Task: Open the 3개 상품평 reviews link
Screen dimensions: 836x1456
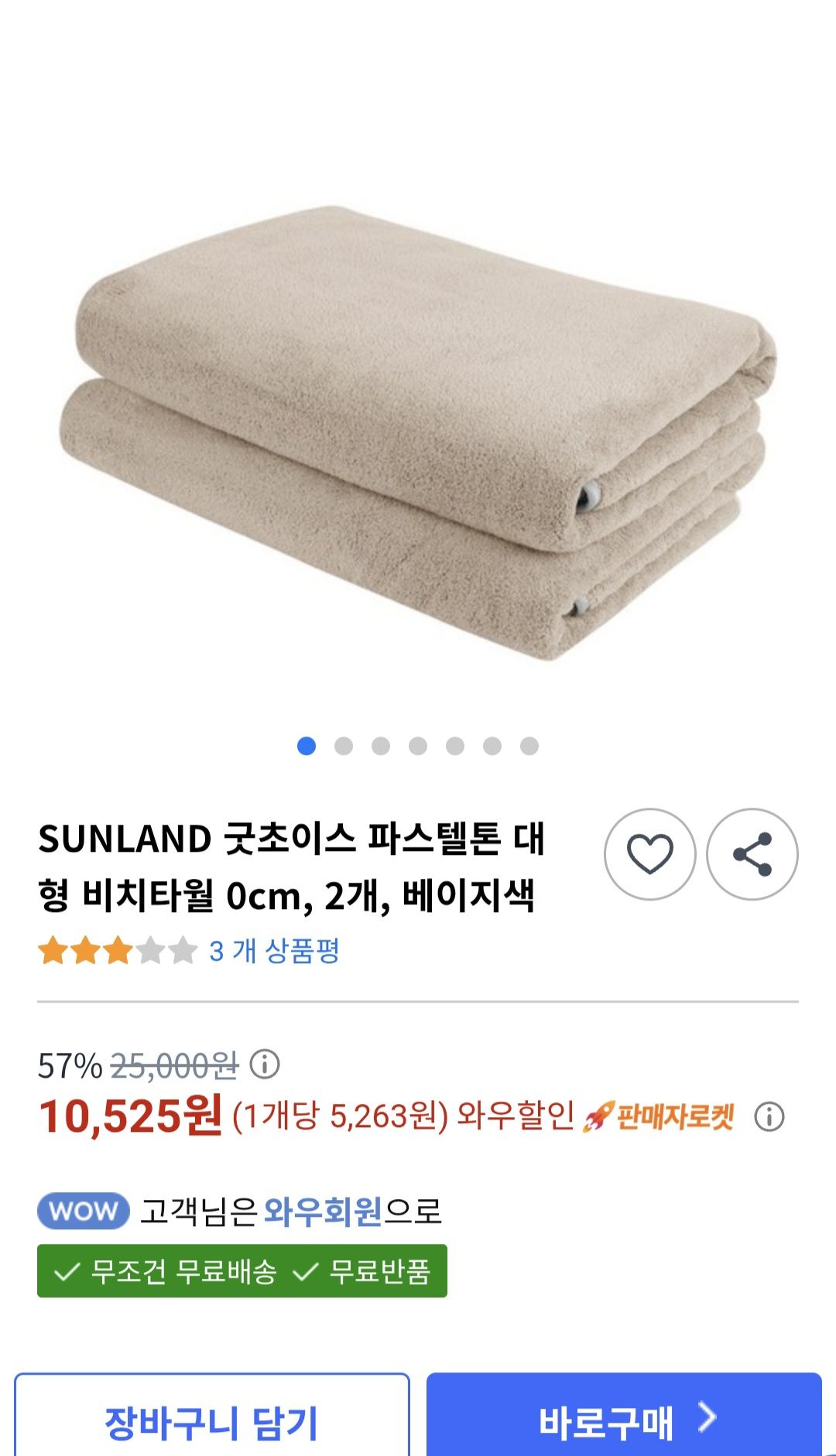Action: coord(274,951)
